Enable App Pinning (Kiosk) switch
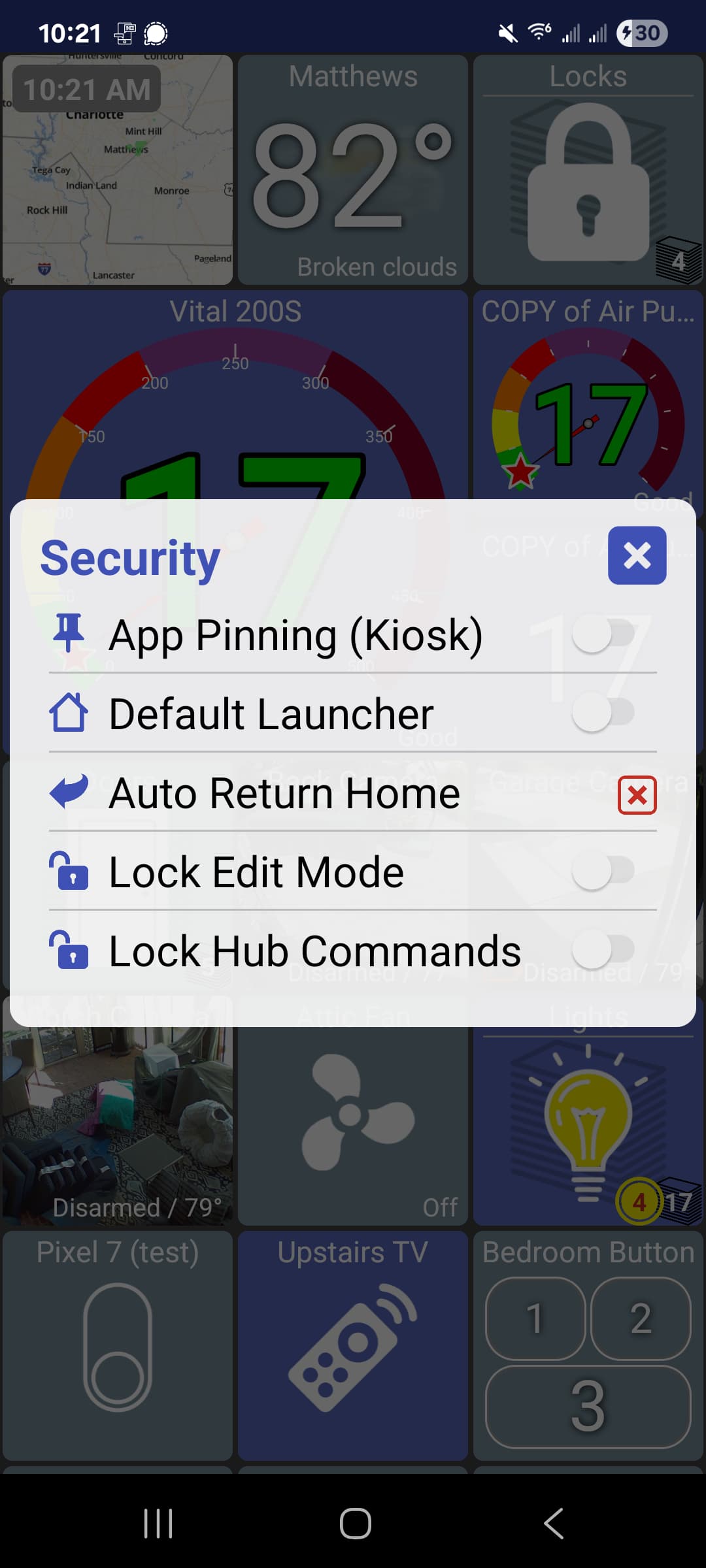Screen dimensions: 706x1568 (x=603, y=634)
